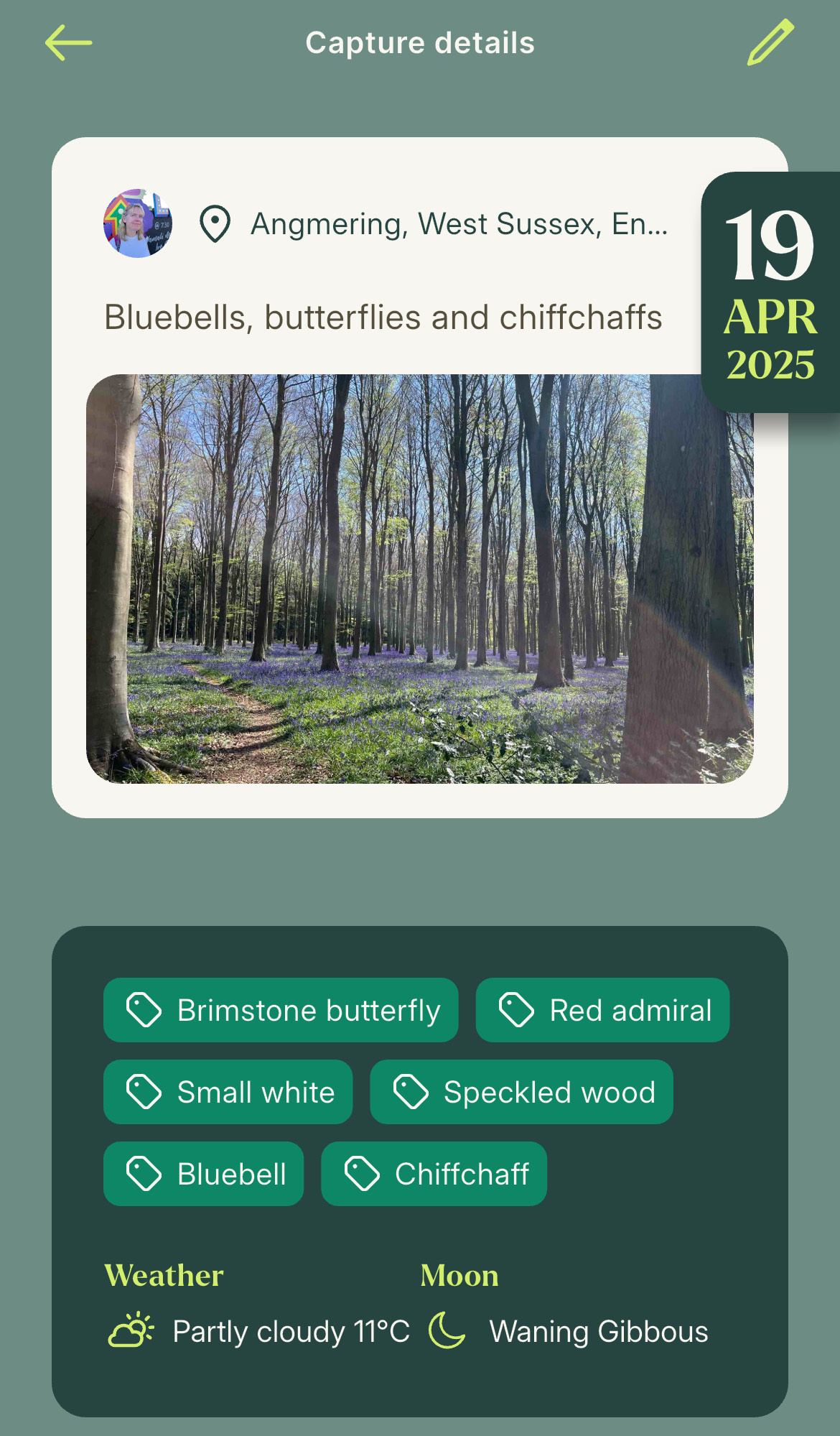Screen dimensions: 840x1436
Task: Go back using the arrow icon
Action: 69,43
